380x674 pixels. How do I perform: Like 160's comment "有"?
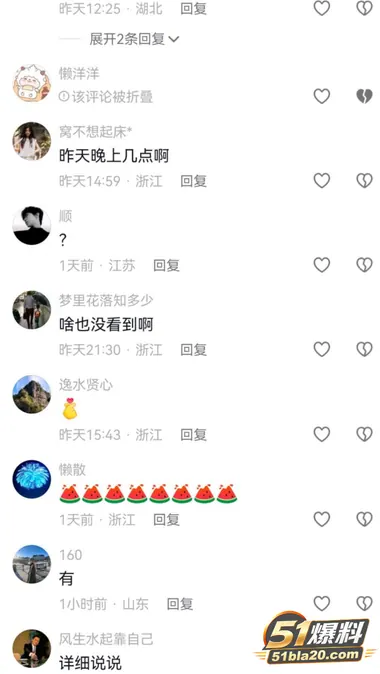(x=322, y=604)
